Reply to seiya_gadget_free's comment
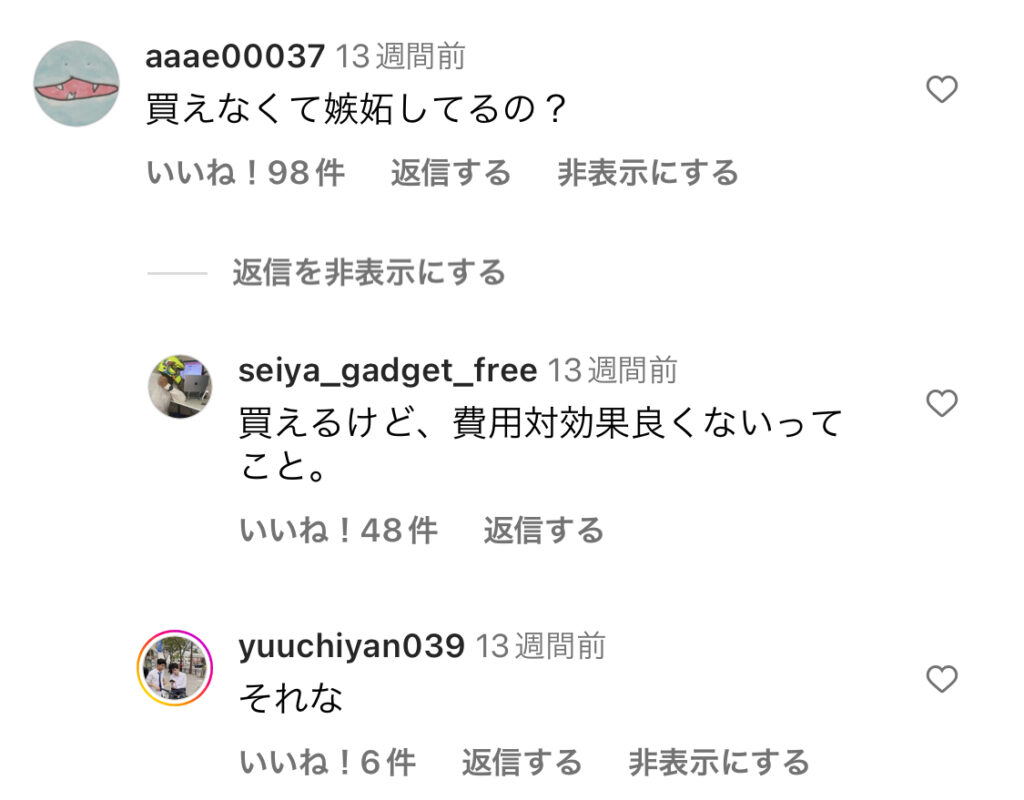 (x=543, y=530)
